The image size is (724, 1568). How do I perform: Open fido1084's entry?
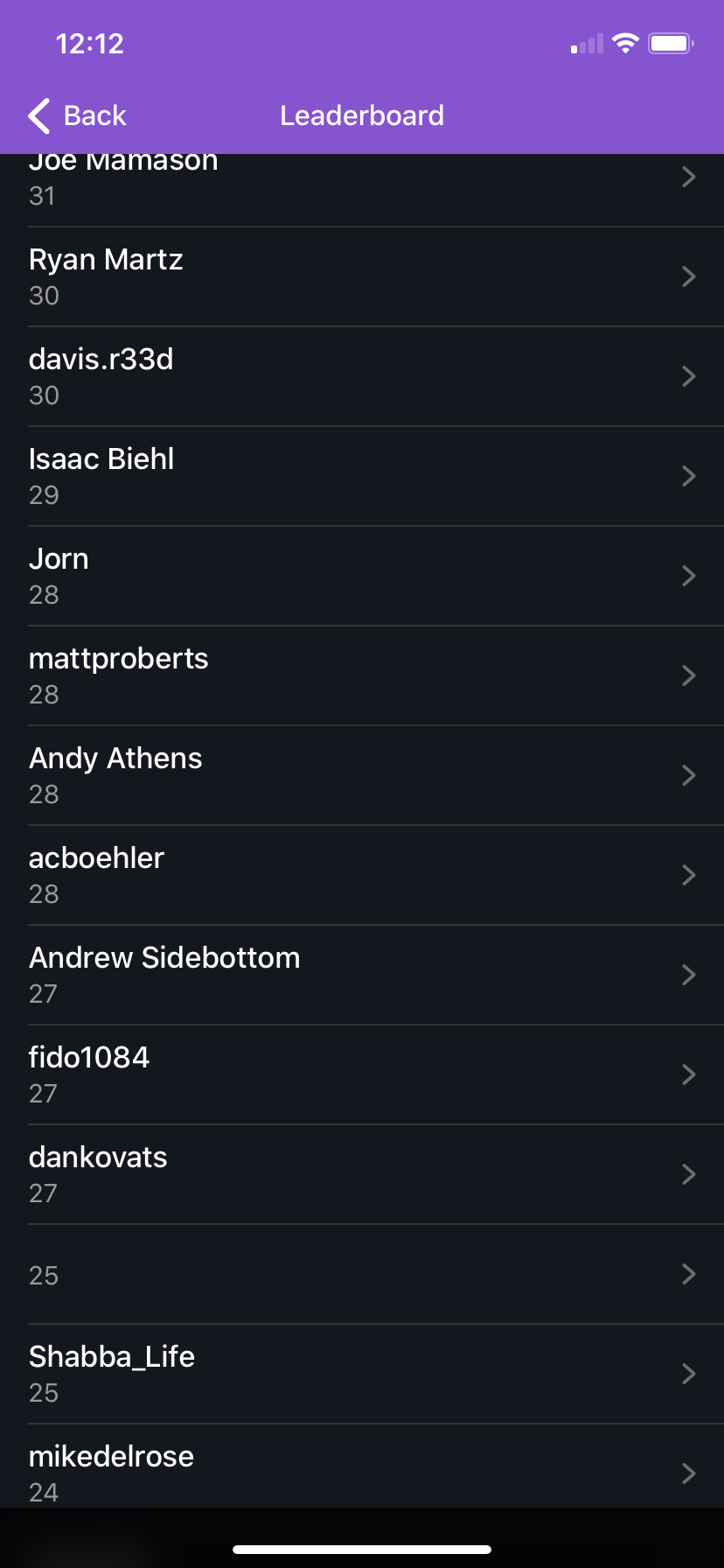point(362,1075)
